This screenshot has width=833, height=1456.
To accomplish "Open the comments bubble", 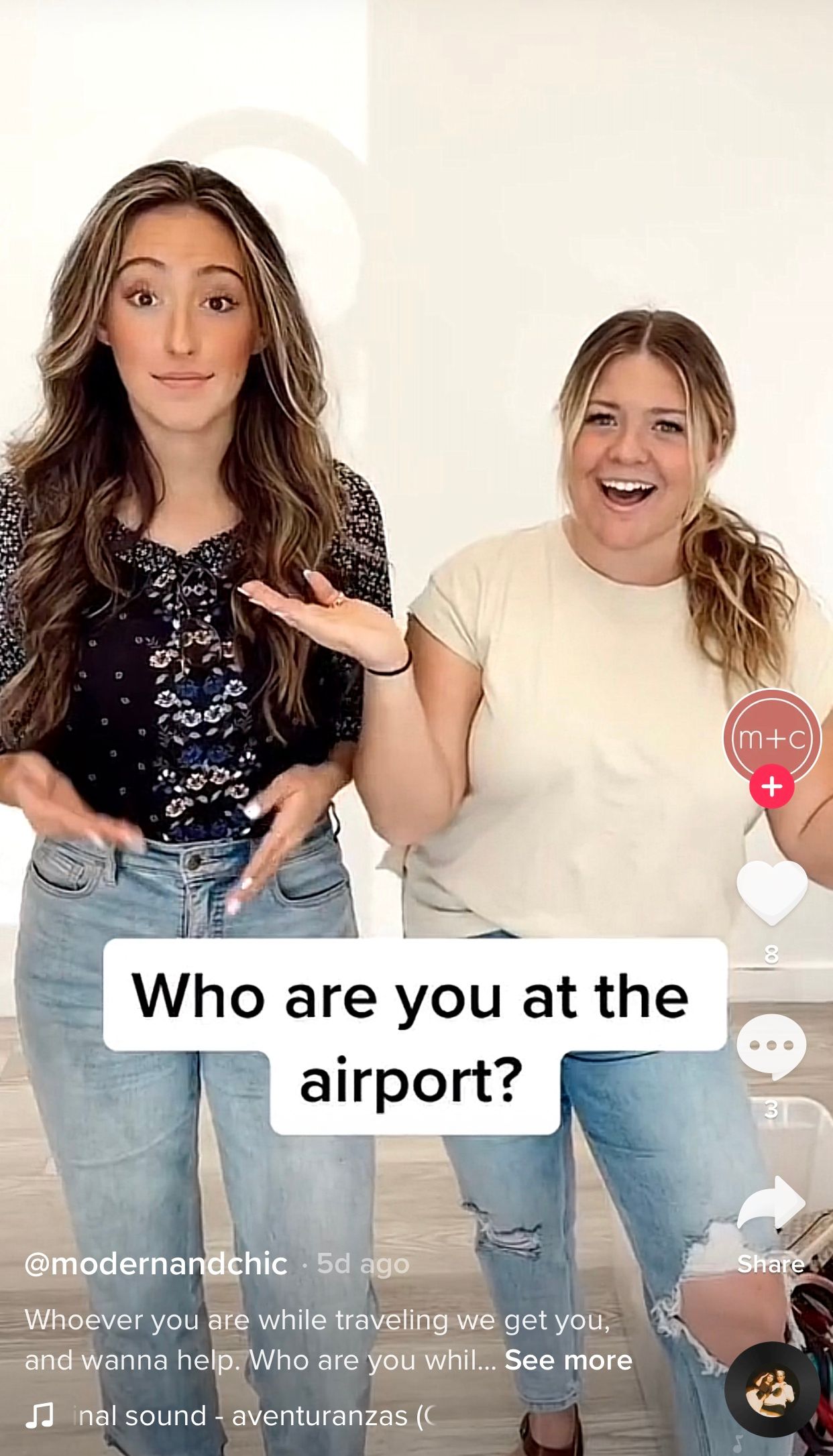I will [x=771, y=1046].
